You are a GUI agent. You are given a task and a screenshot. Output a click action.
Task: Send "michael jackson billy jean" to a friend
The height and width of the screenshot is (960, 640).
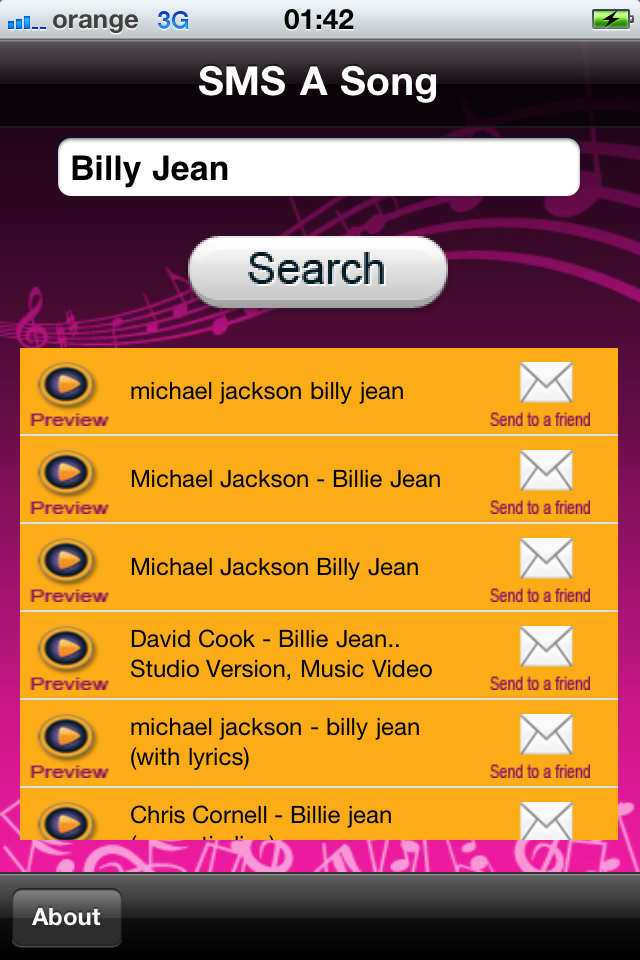point(543,393)
